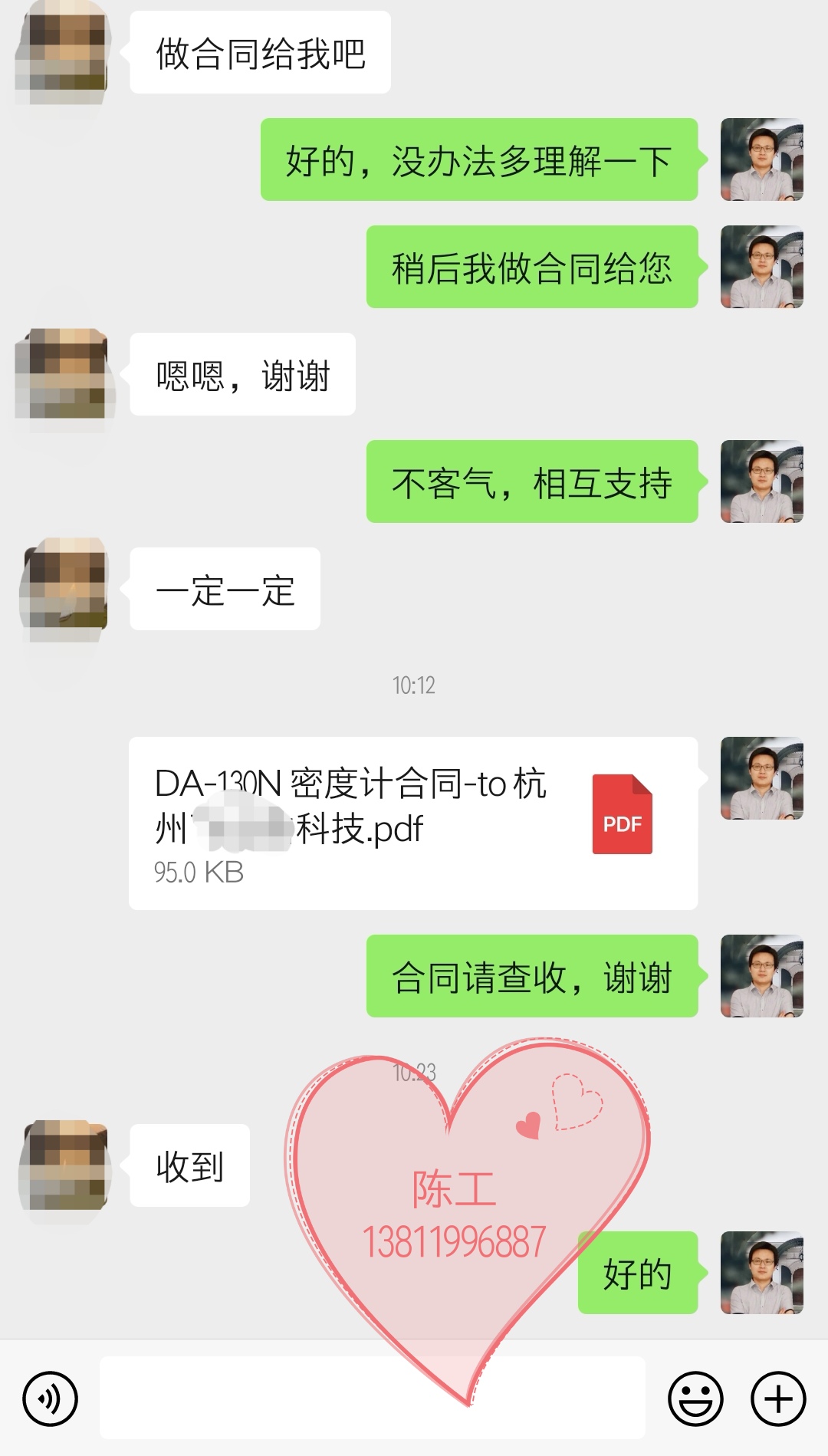Open own avatar beside 合同请查收，谢谢
The width and height of the screenshot is (828, 1456).
pyautogui.click(x=761, y=976)
